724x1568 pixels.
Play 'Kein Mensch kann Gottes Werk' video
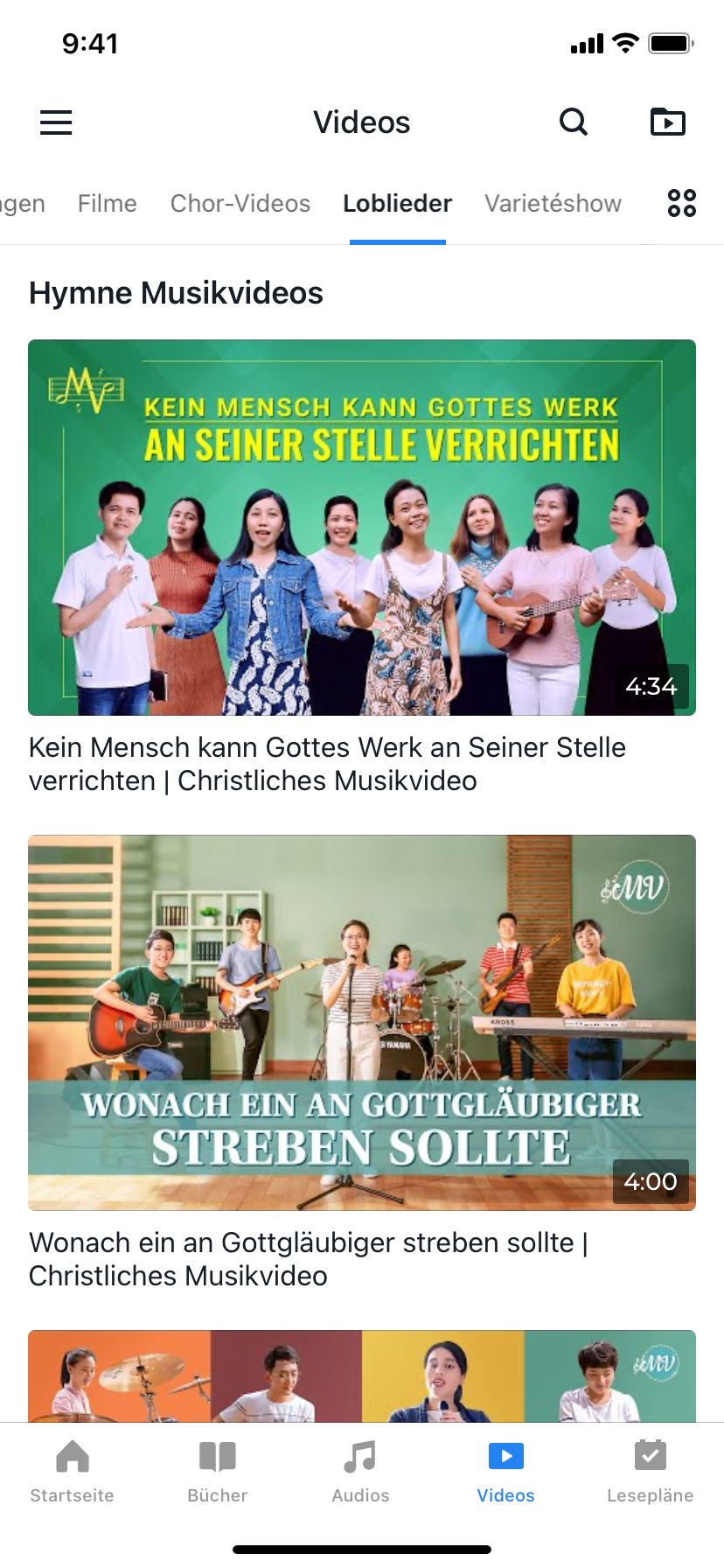[362, 528]
